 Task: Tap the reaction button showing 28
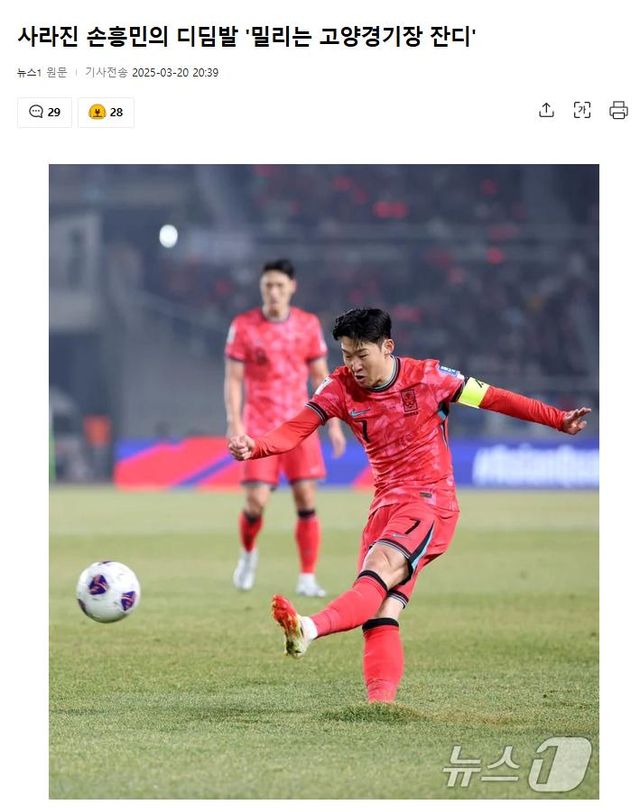pyautogui.click(x=106, y=112)
